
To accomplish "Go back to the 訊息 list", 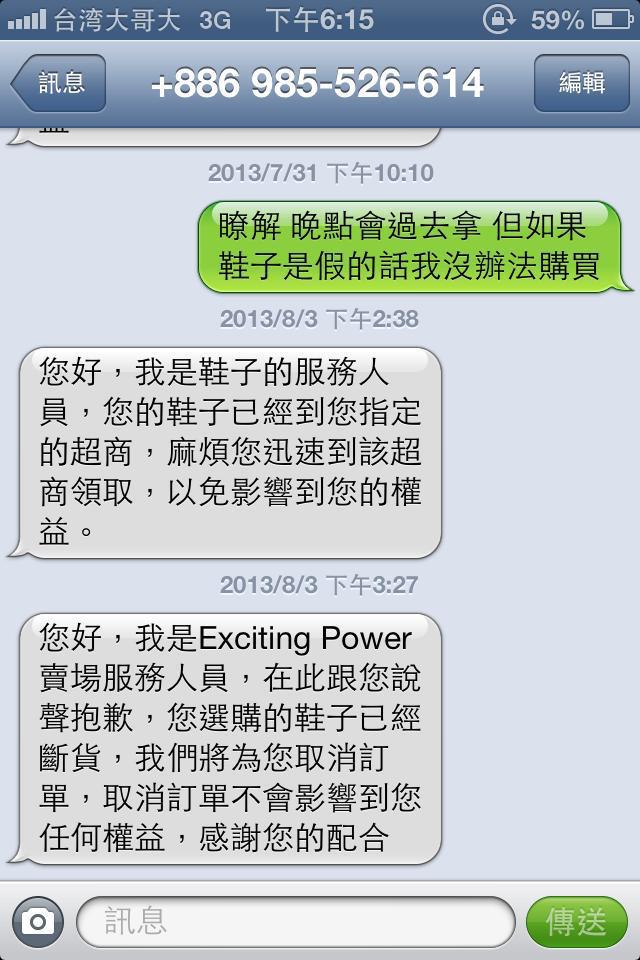I will click(58, 84).
